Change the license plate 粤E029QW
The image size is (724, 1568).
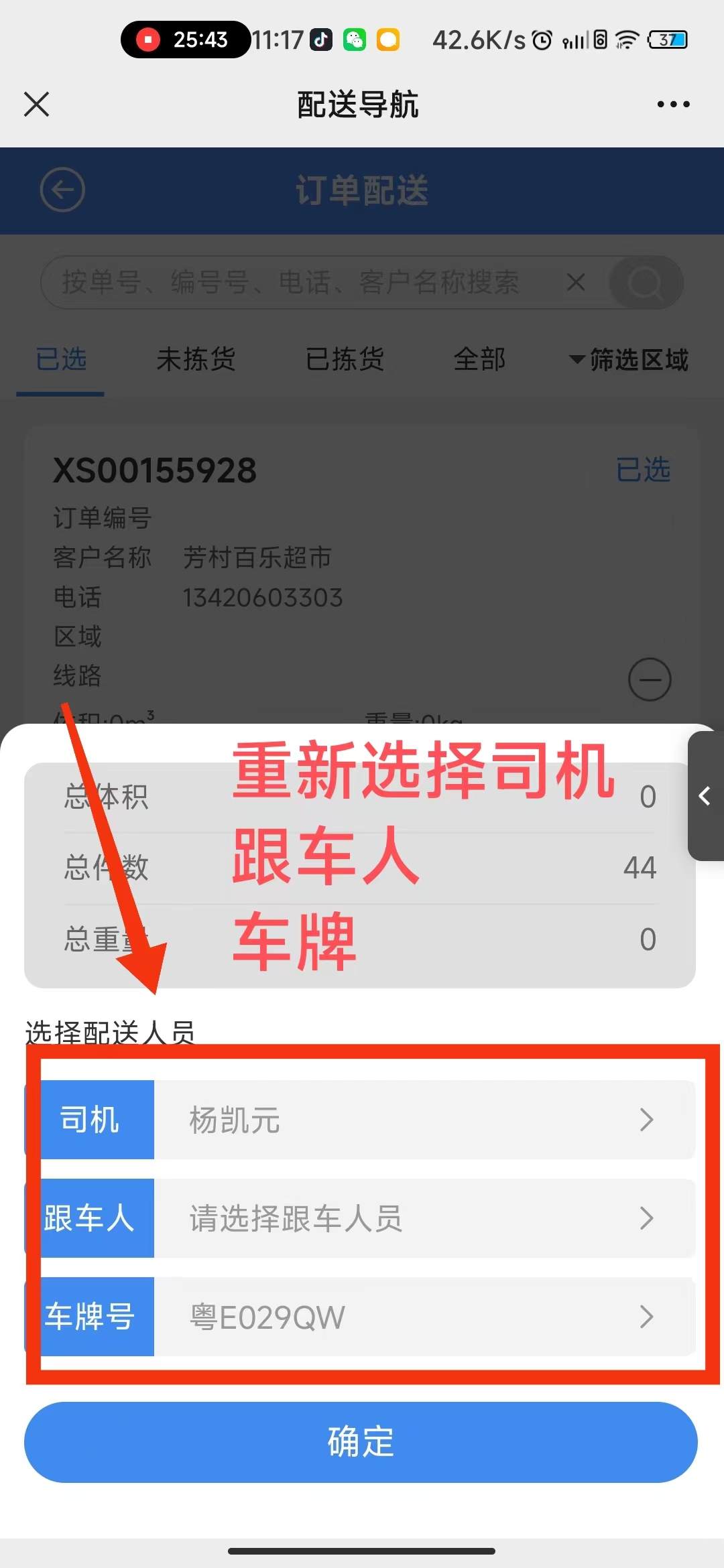pyautogui.click(x=424, y=1316)
